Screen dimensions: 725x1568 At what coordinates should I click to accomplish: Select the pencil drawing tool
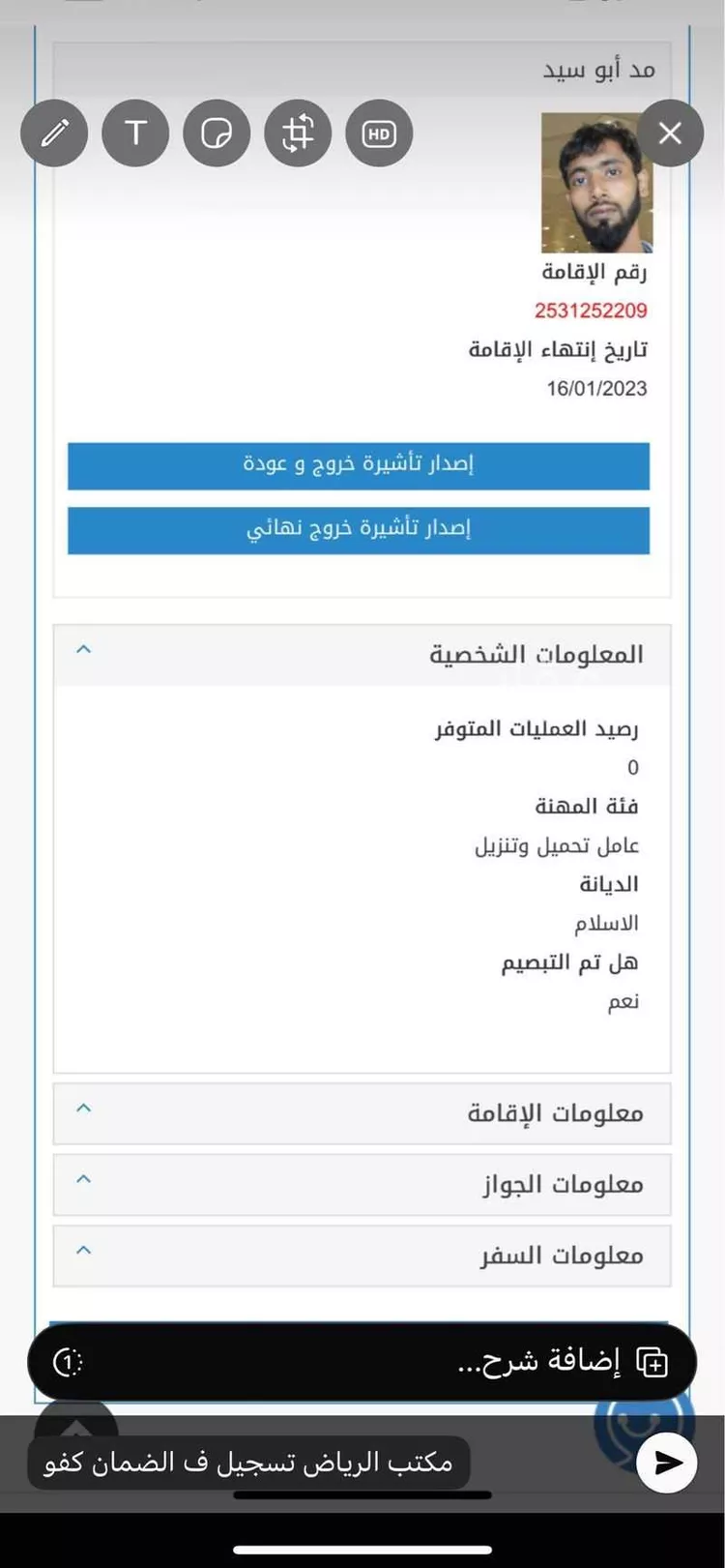pyautogui.click(x=54, y=133)
